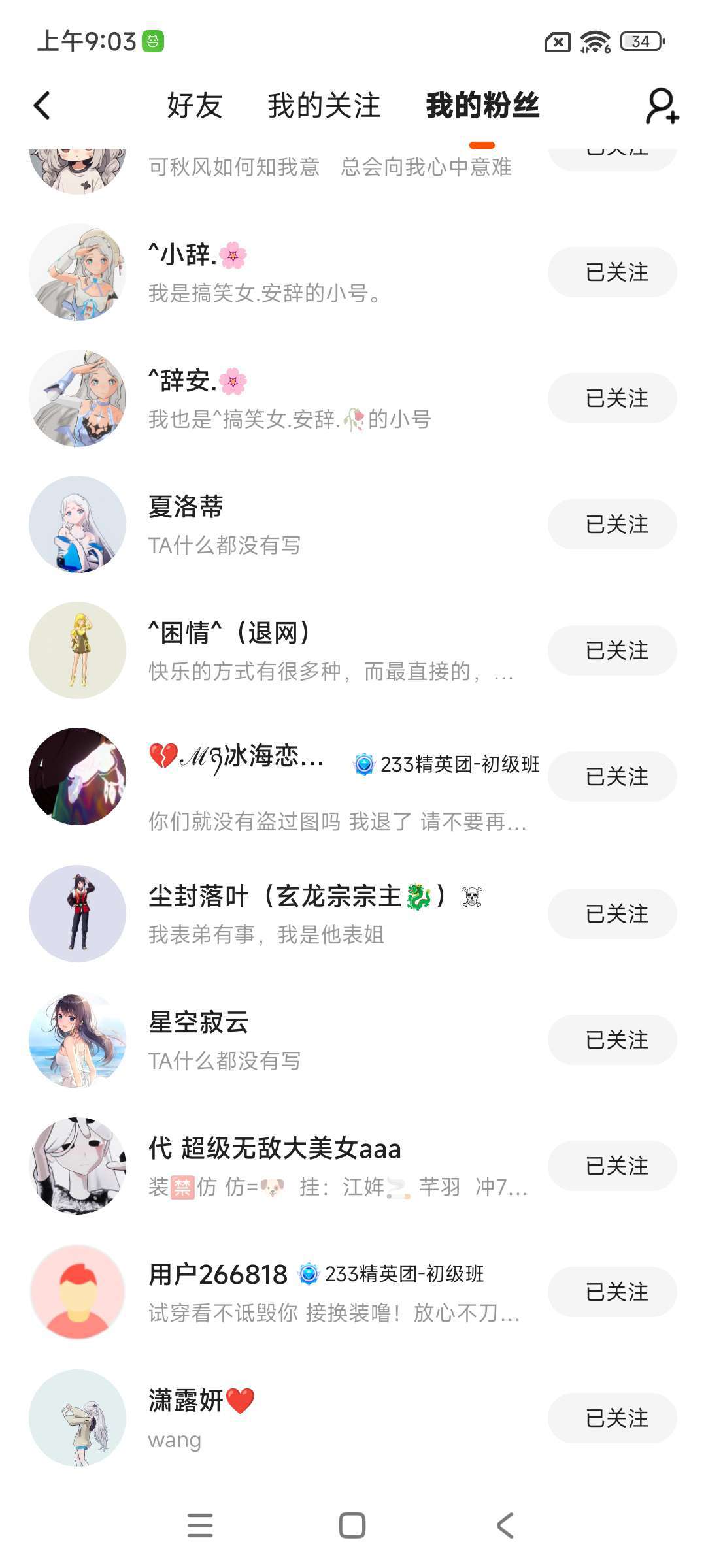
Task: Go back using the top-left arrow
Action: [x=42, y=106]
